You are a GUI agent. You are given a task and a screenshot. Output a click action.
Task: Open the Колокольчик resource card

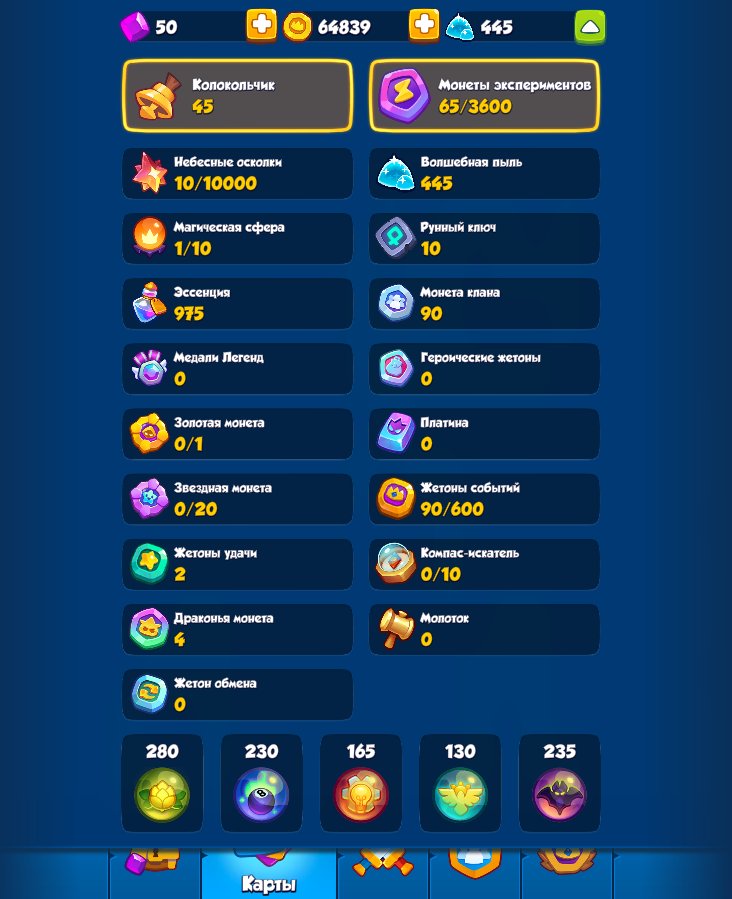click(x=237, y=96)
